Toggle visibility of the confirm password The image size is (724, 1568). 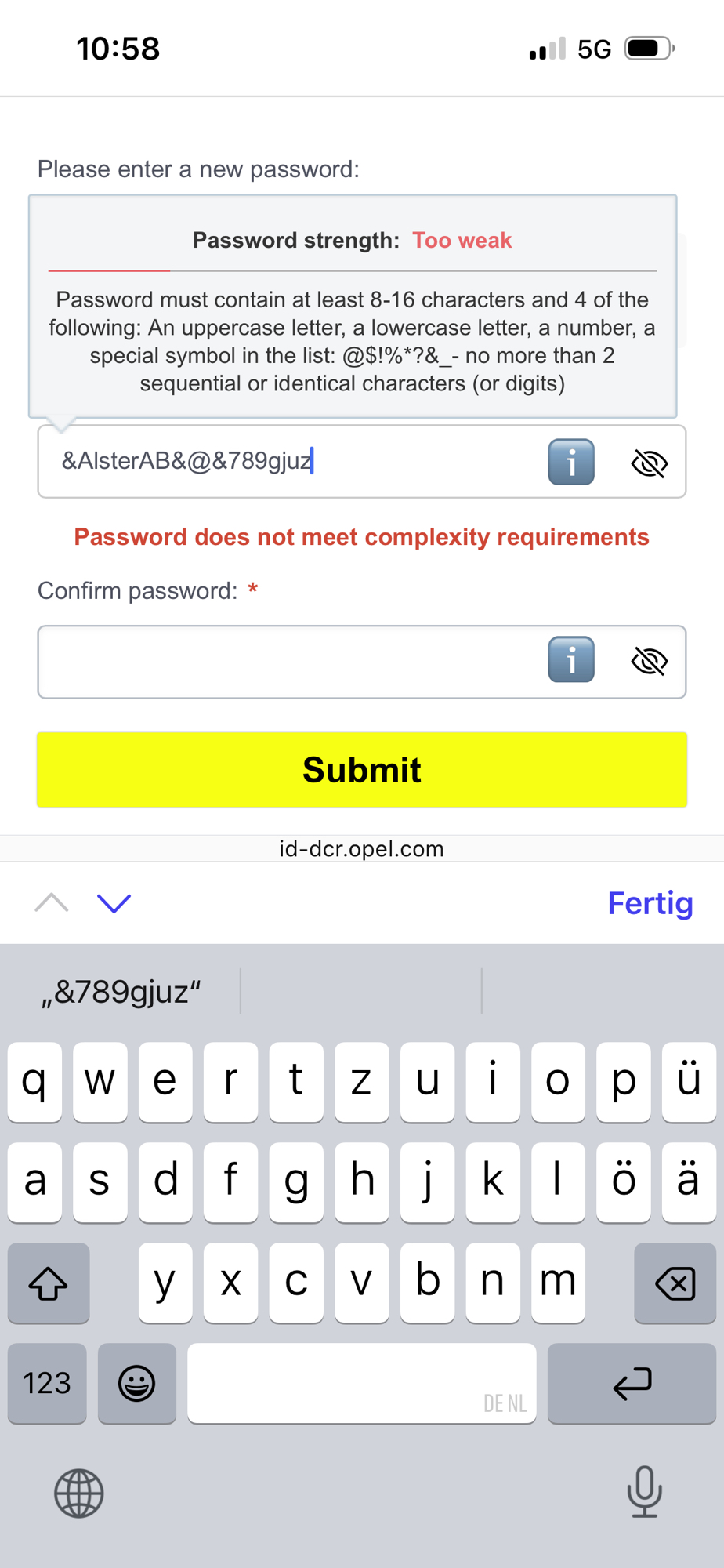pos(649,662)
